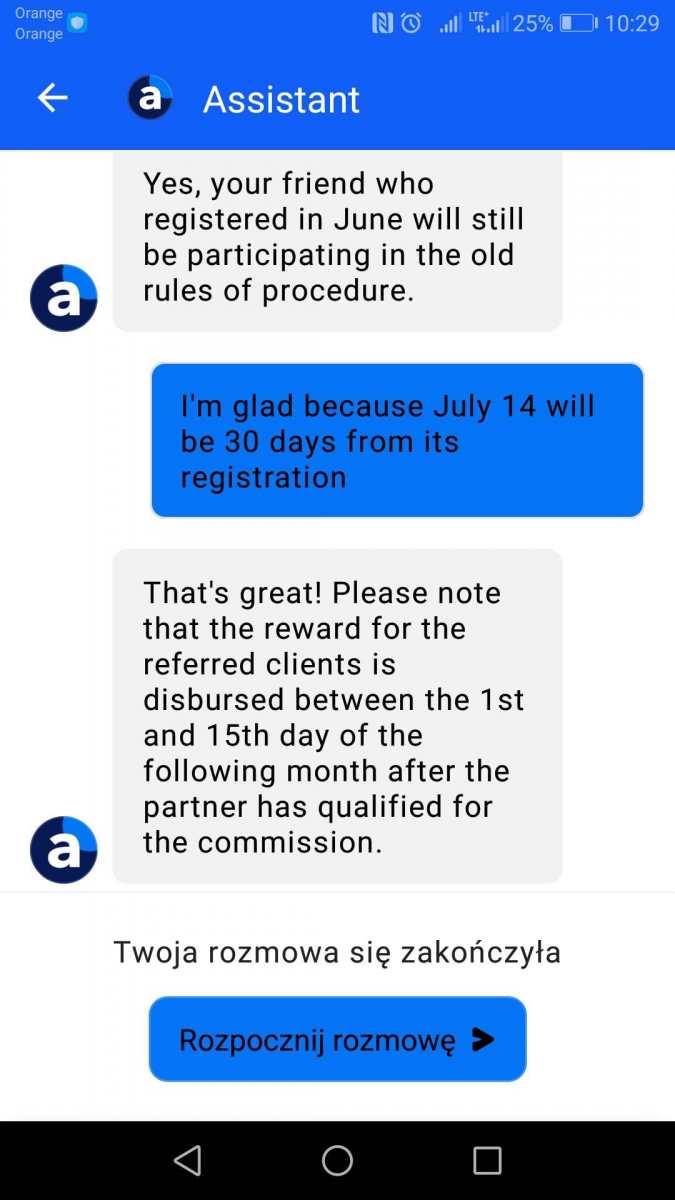Image resolution: width=675 pixels, height=1200 pixels.
Task: Tap the back arrow in the Assistant header
Action: [x=52, y=98]
